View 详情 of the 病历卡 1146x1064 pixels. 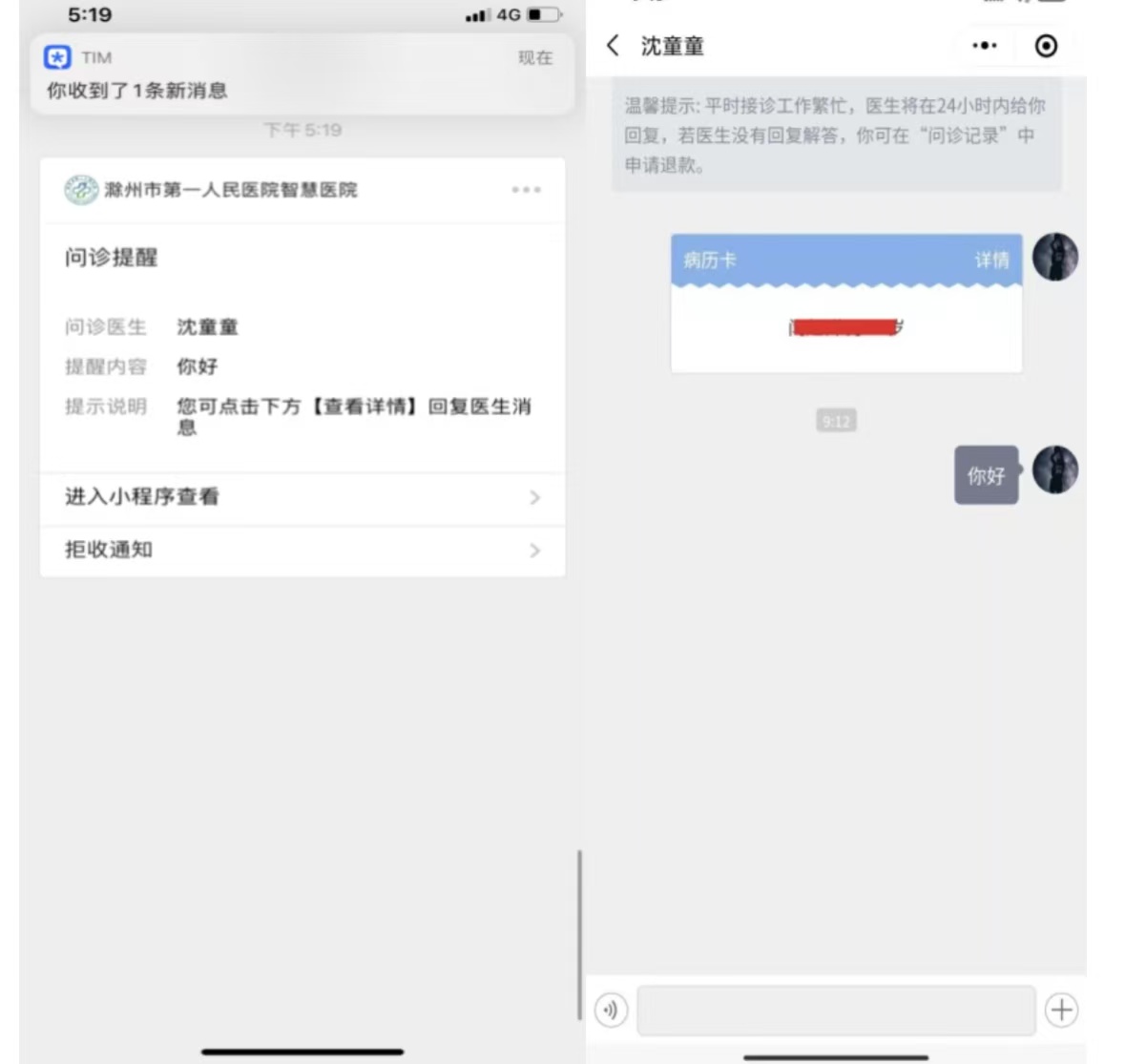click(990, 260)
